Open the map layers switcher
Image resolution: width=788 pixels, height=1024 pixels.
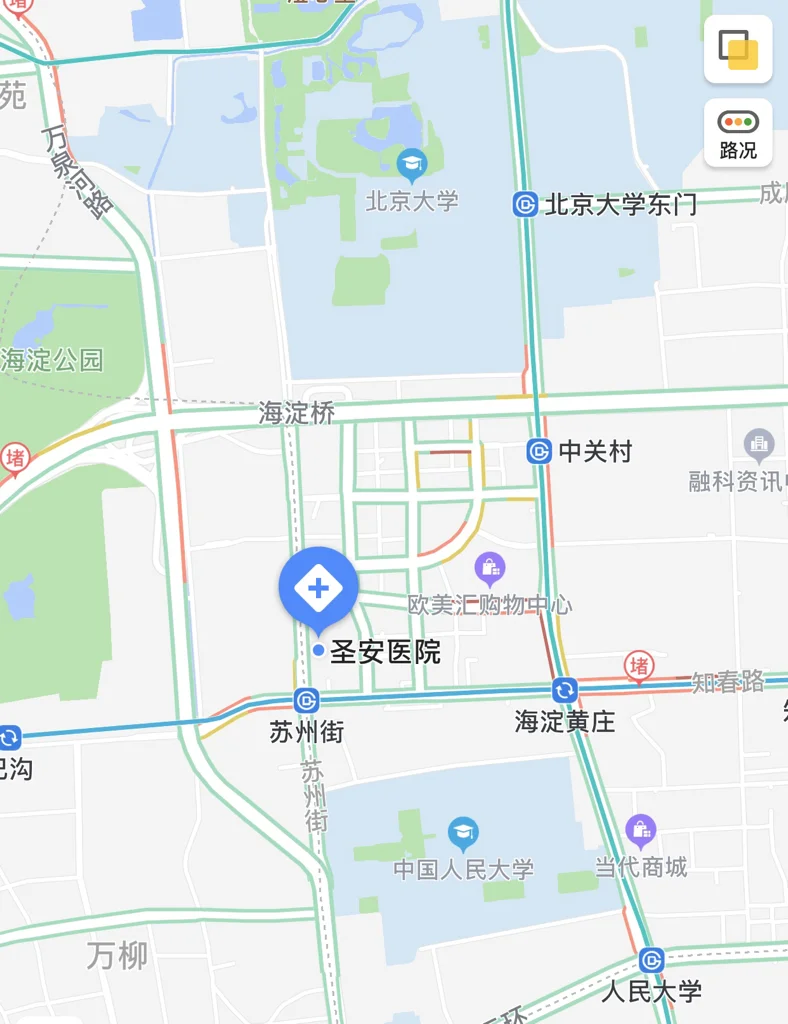pyautogui.click(x=738, y=50)
